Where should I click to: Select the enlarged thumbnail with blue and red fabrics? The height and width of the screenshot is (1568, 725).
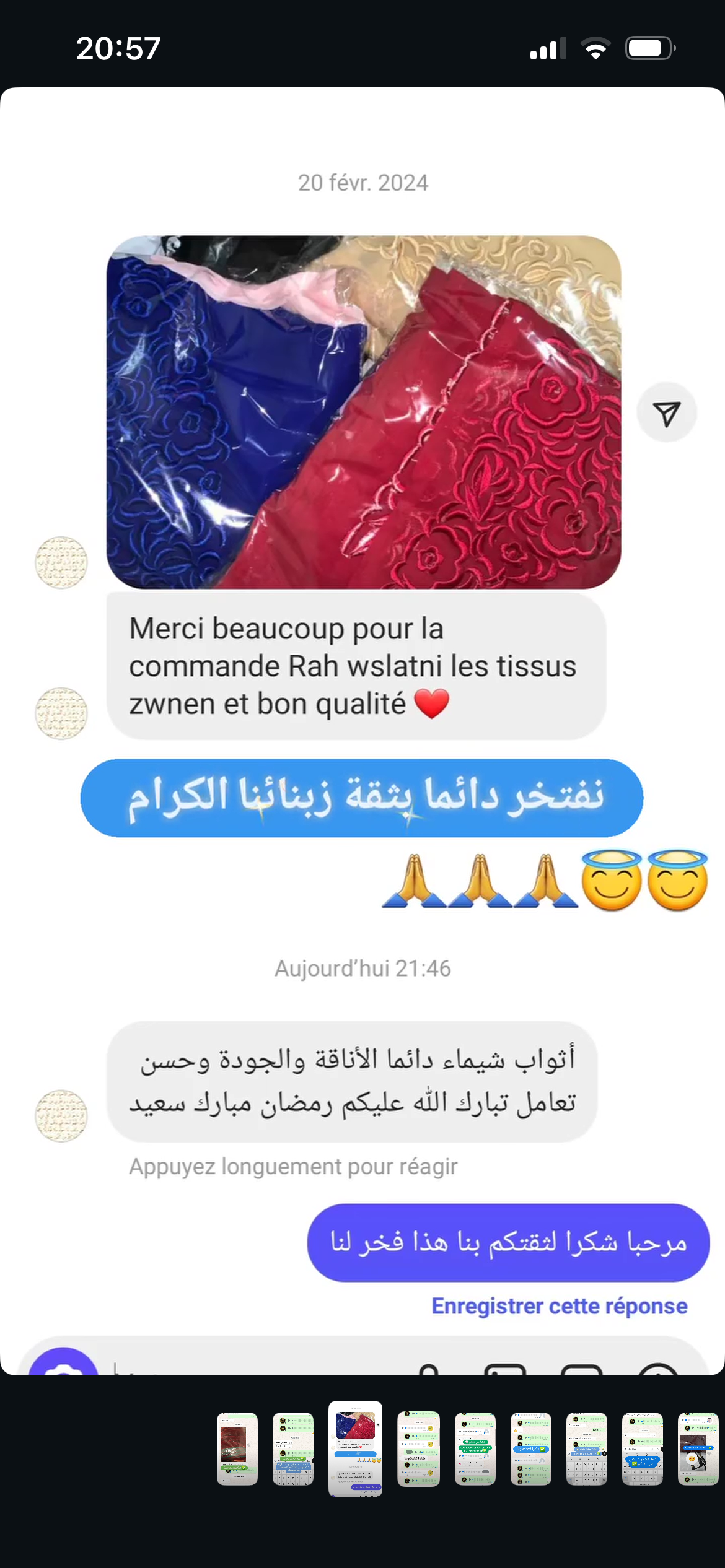[x=355, y=1448]
